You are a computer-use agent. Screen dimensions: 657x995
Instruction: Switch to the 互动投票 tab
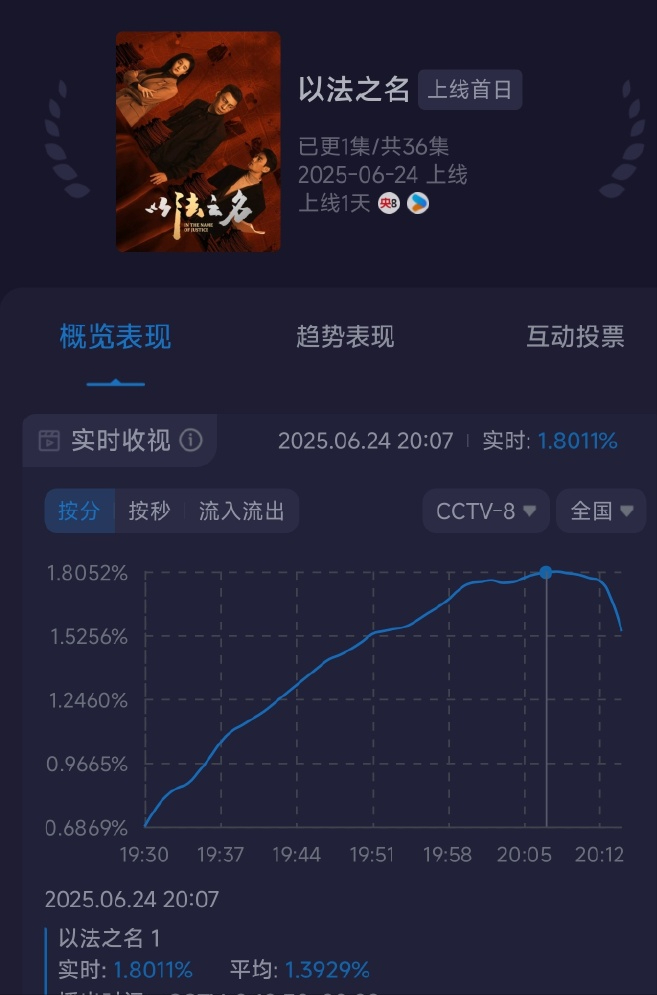(575, 337)
